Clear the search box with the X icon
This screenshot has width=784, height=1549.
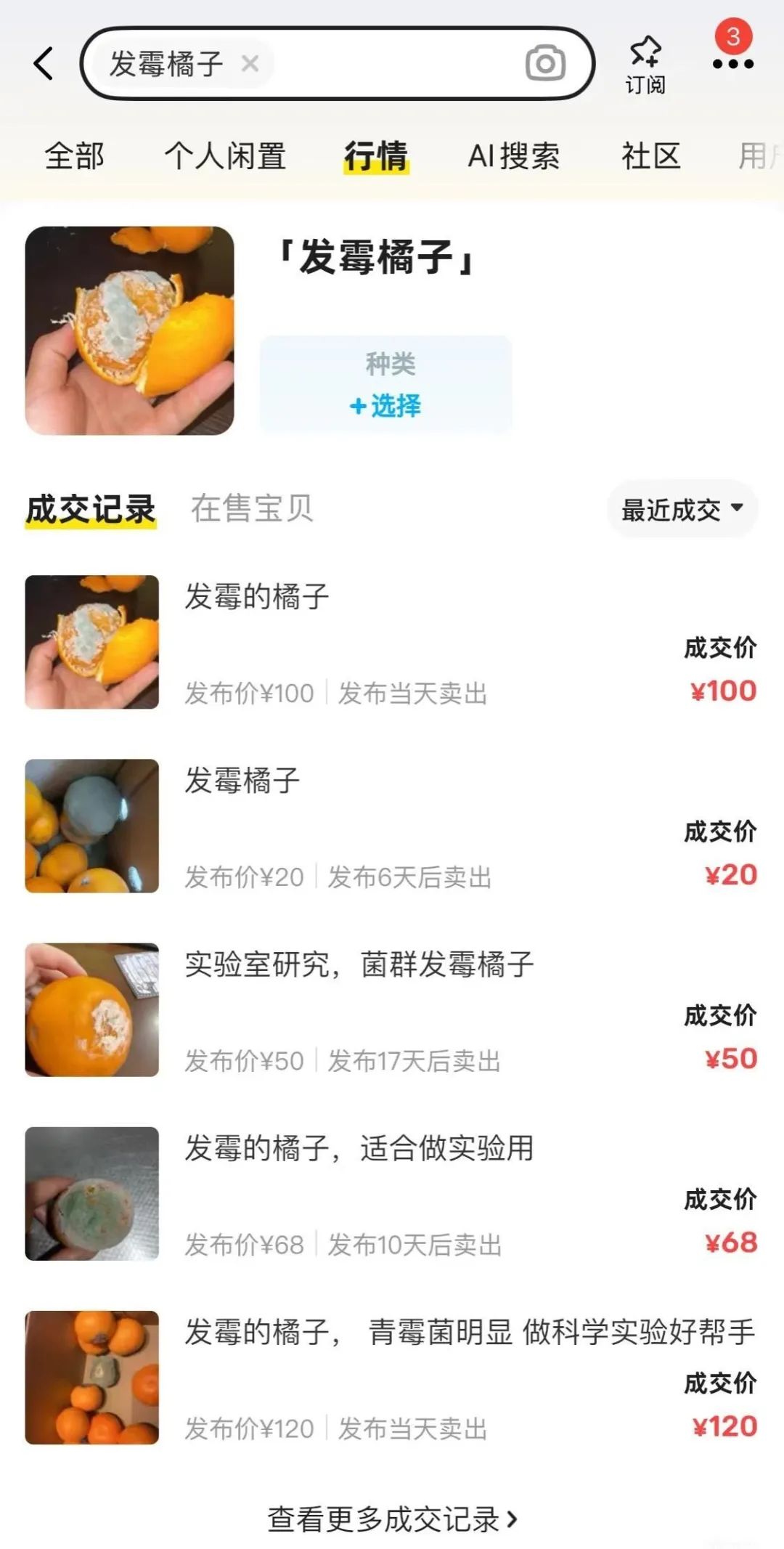(250, 64)
